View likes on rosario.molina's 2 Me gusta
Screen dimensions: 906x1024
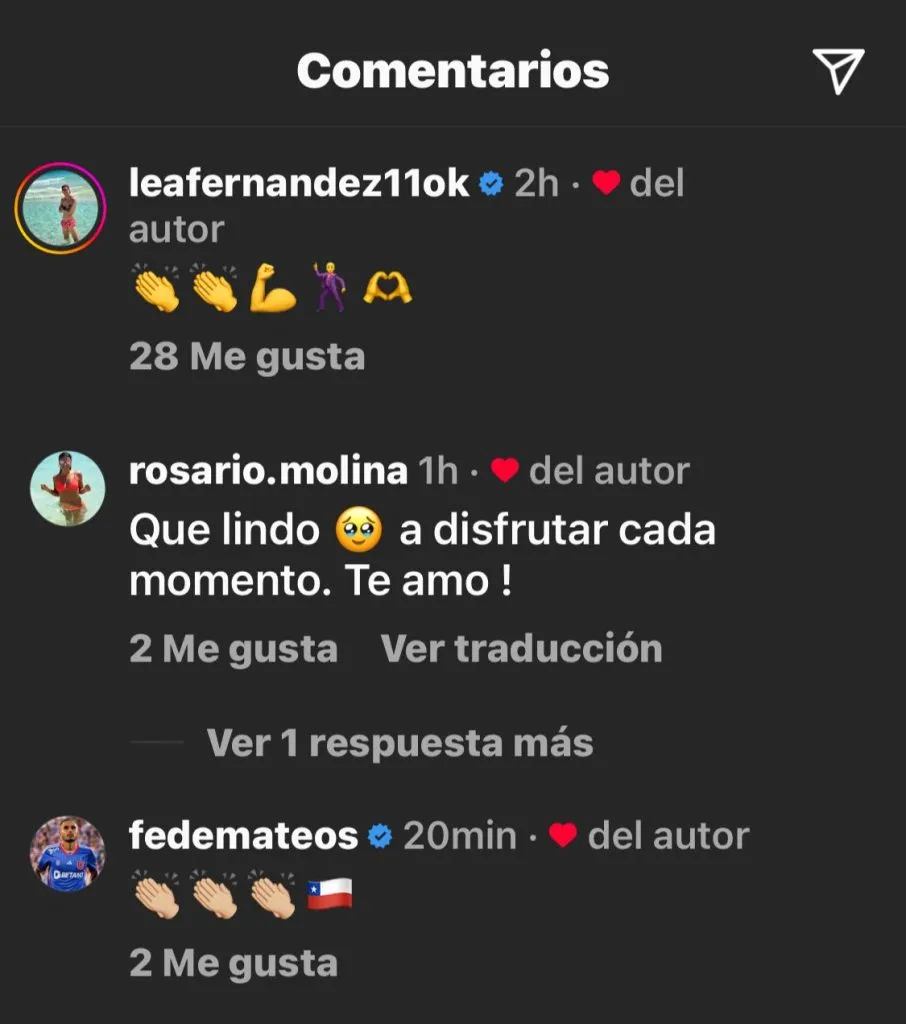coord(232,649)
